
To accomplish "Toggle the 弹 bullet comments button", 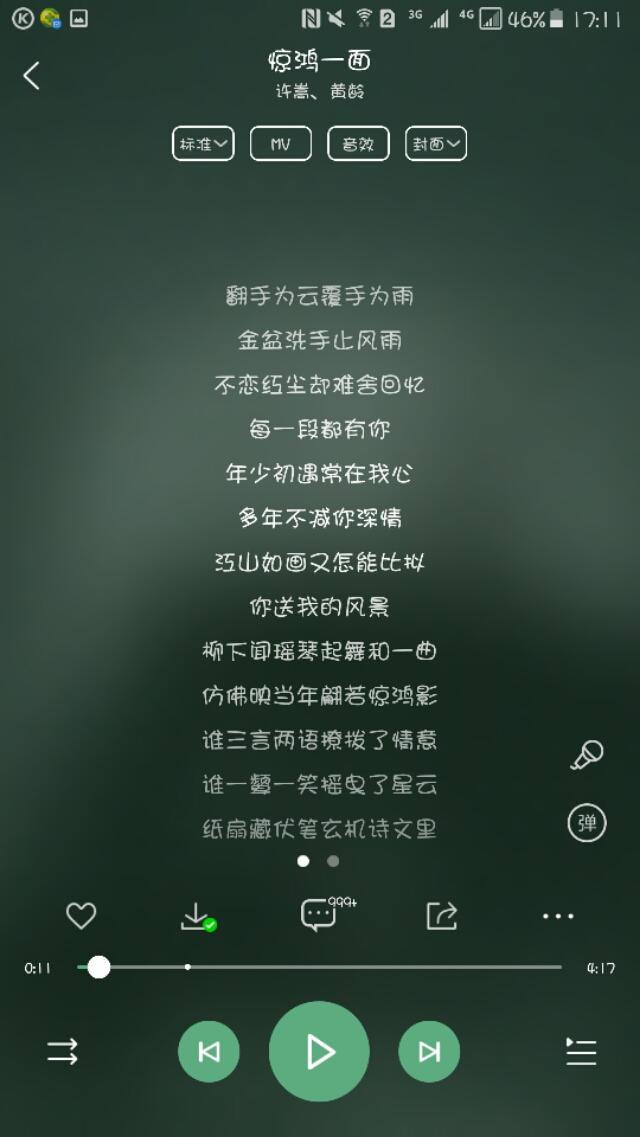I will (586, 823).
